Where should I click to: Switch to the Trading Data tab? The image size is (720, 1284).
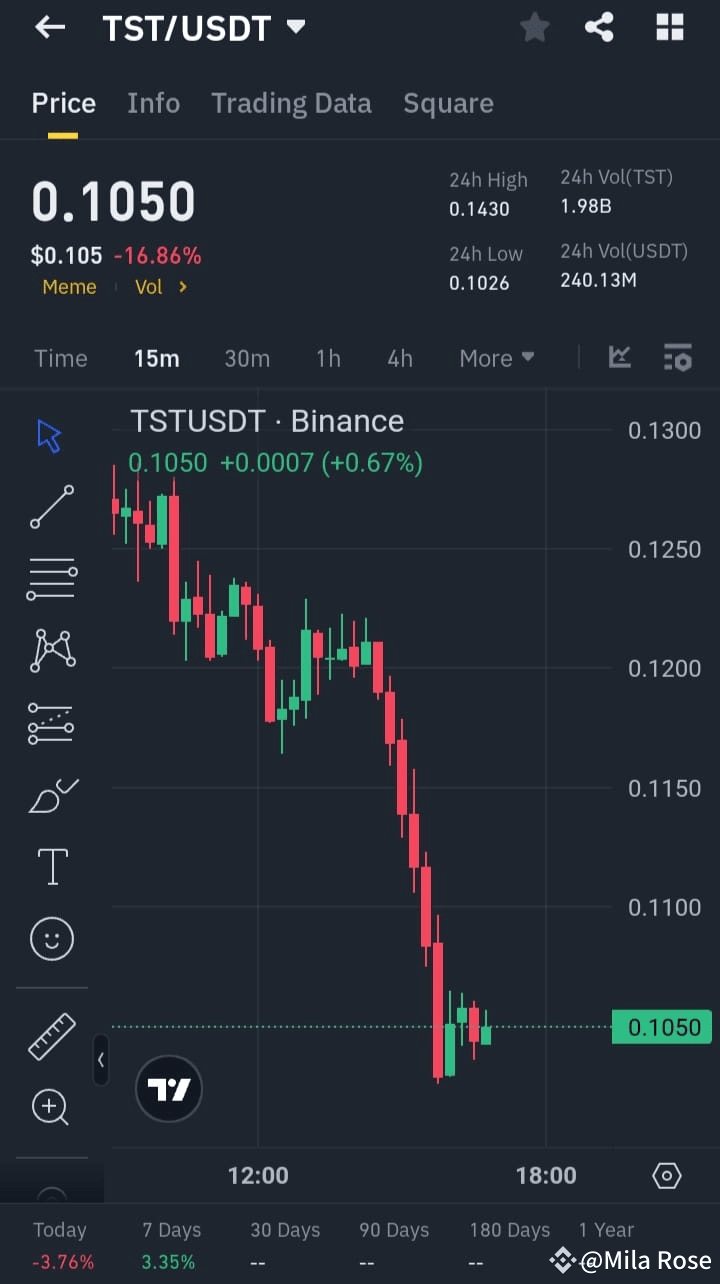pos(291,103)
